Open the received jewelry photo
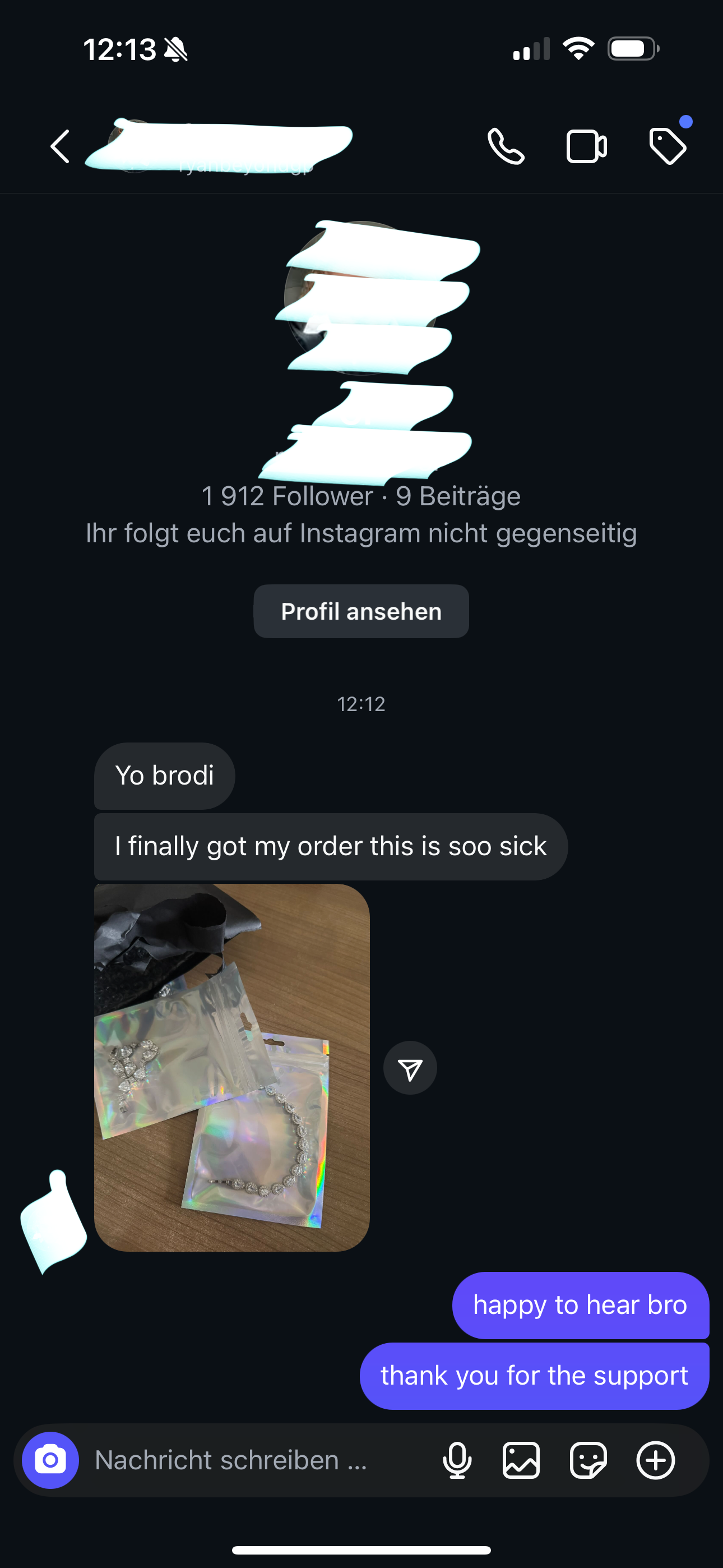The height and width of the screenshot is (1568, 723). pos(231,1067)
